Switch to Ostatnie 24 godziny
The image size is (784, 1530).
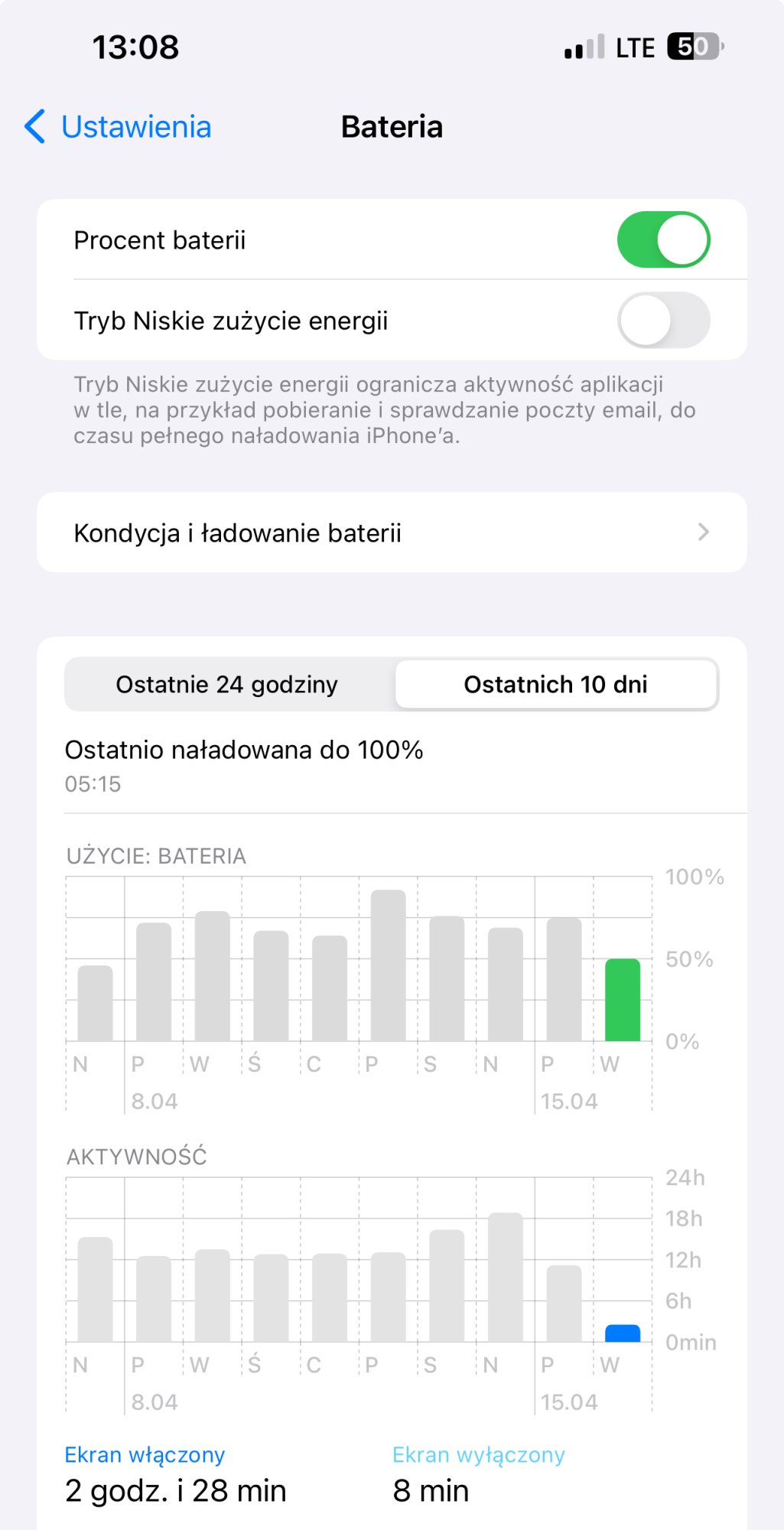tap(227, 685)
